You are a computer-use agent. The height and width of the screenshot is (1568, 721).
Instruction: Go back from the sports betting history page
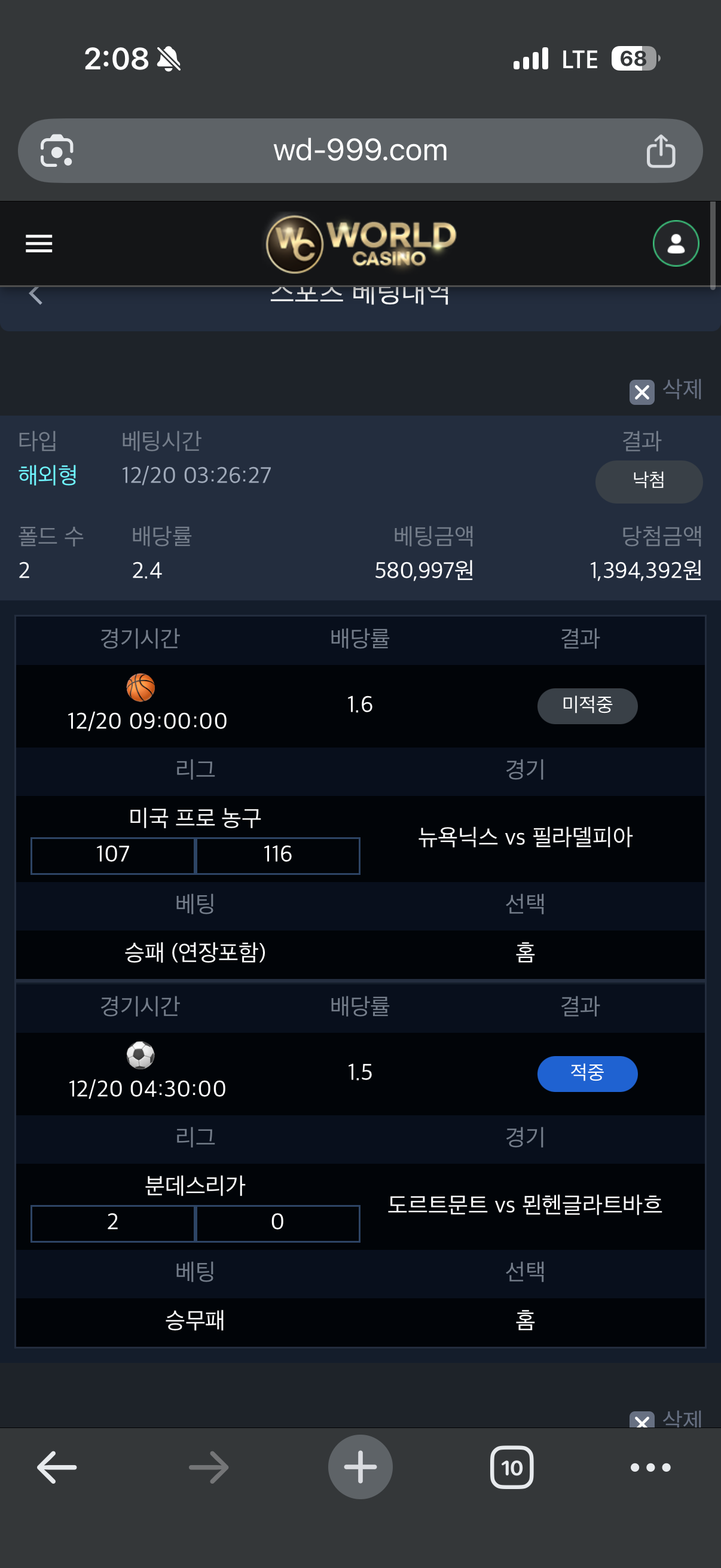point(35,295)
